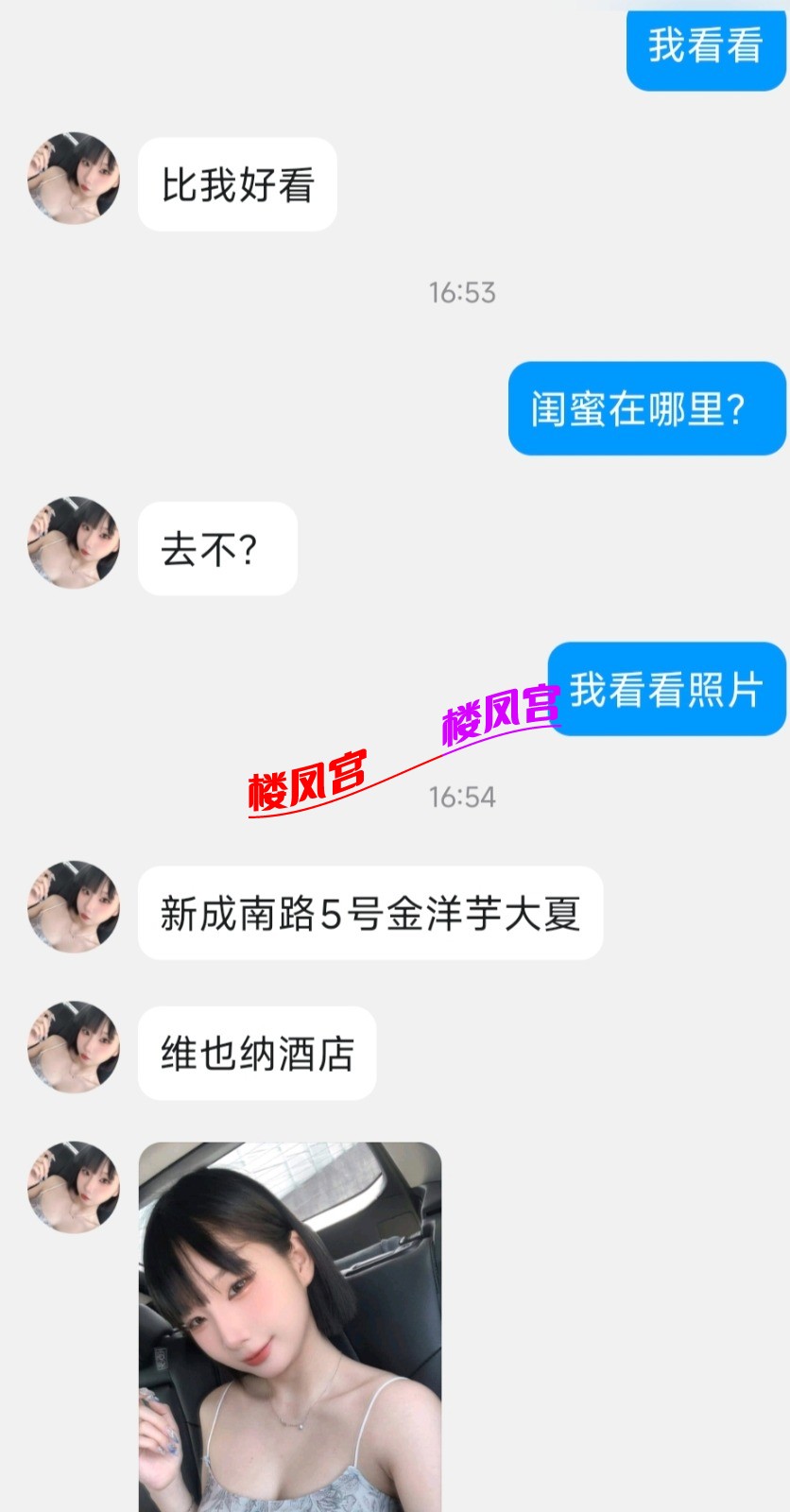
Task: Tap the avatar beside the address message
Action: pos(74,906)
